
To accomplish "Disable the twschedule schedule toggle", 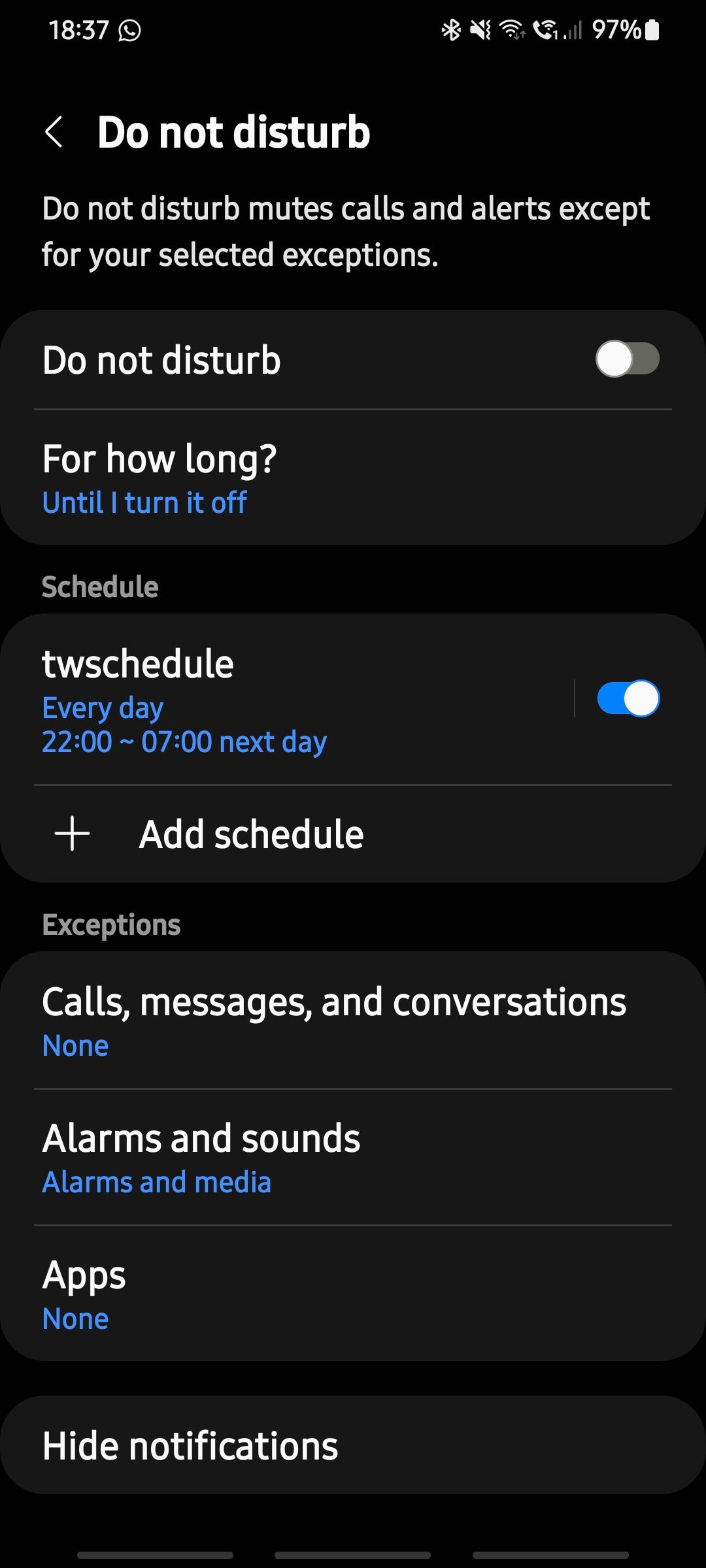I will pos(628,699).
